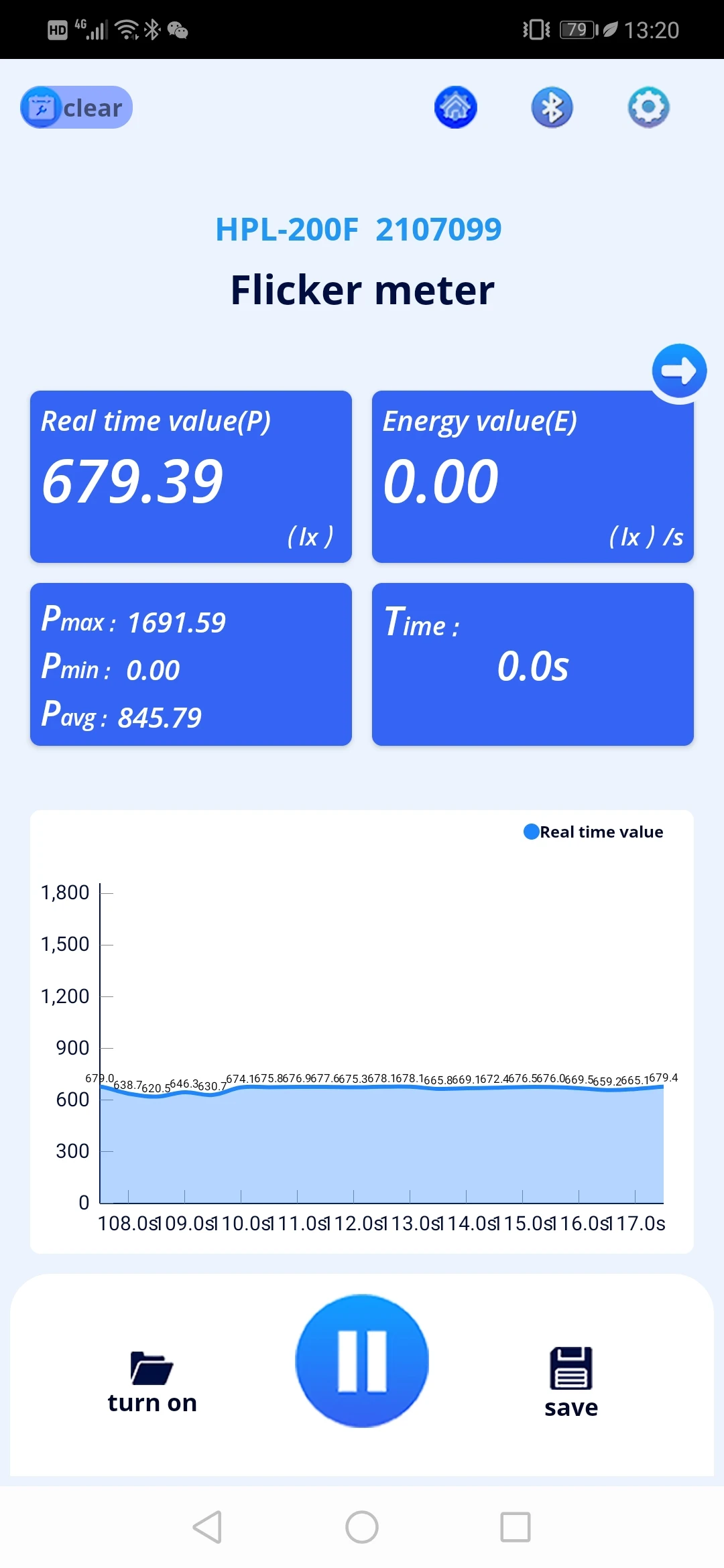Screen dimensions: 724x1568
Task: Open the recent apps view
Action: tap(516, 1527)
